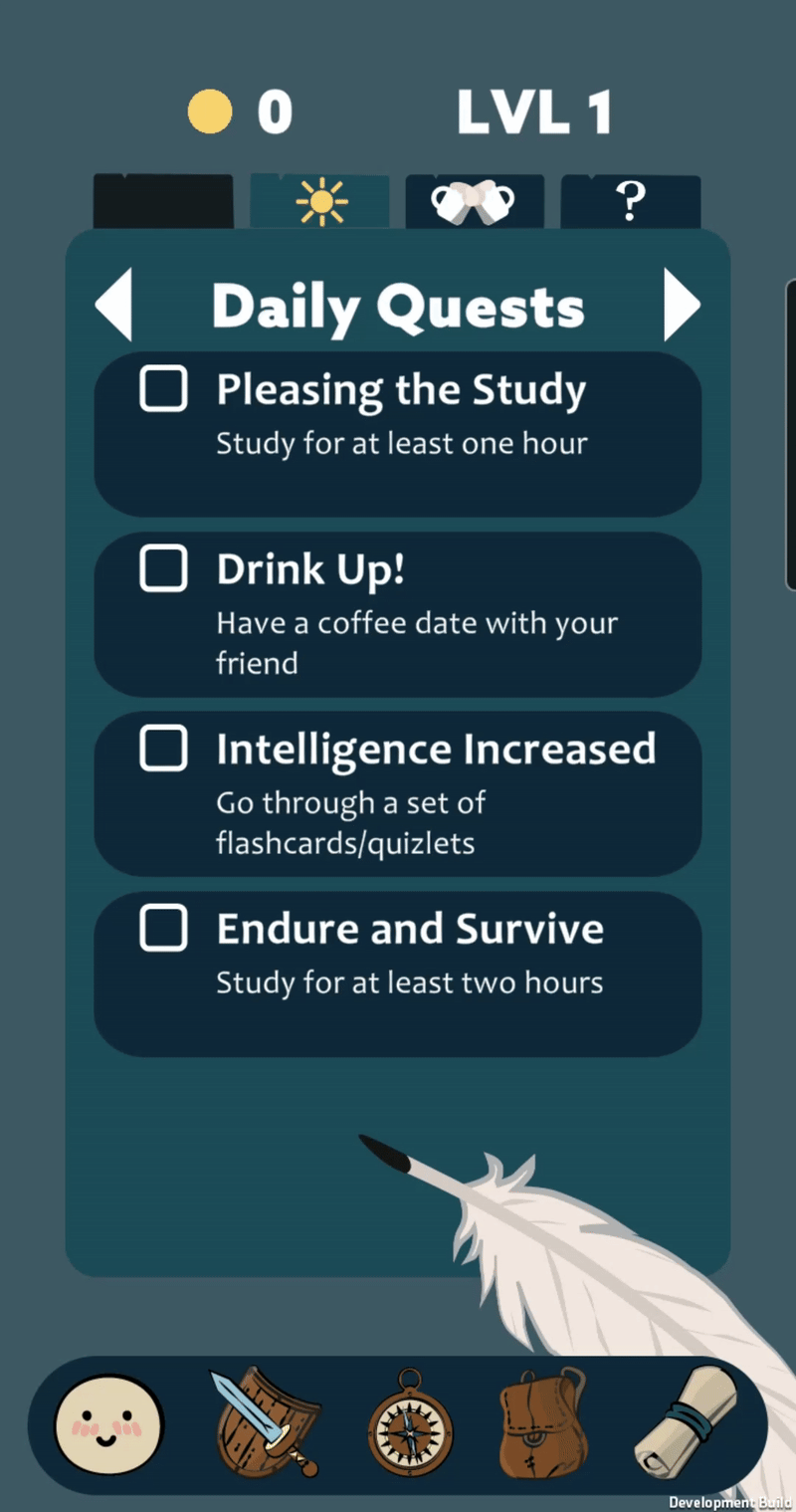The image size is (796, 1512).
Task: Go to previous quest list with left arrow
Action: click(113, 306)
